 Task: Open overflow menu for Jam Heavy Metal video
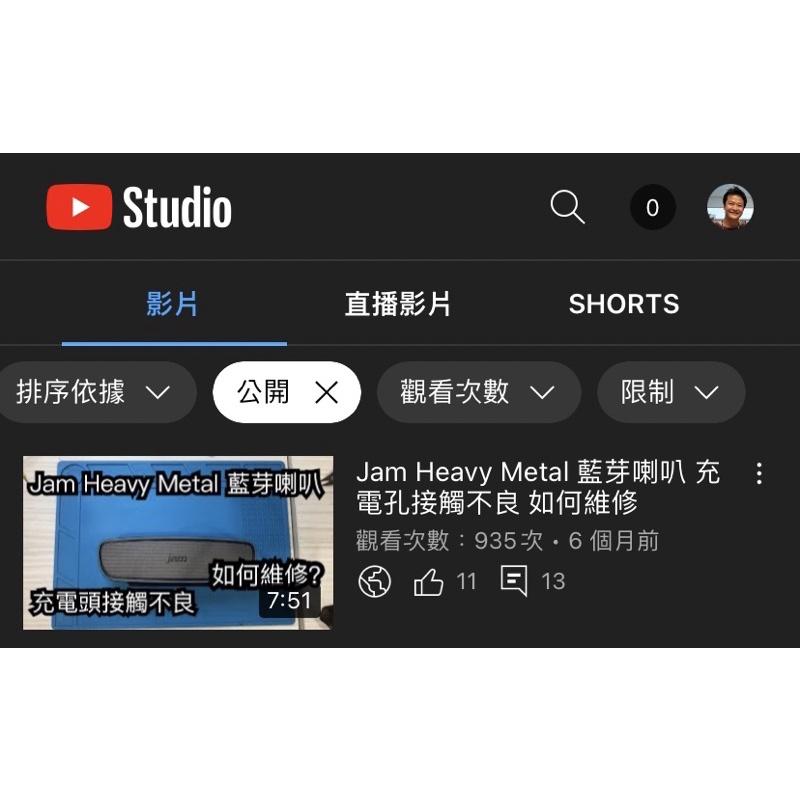760,473
